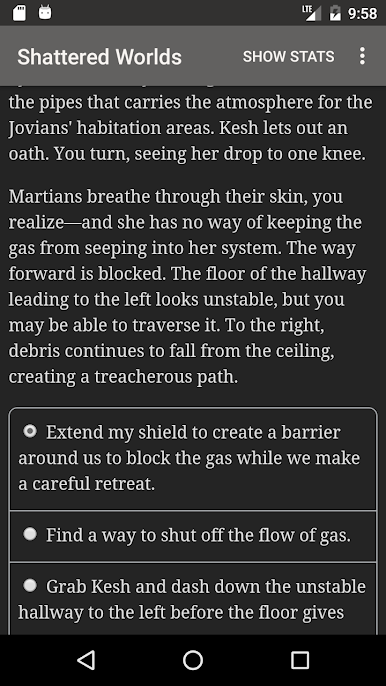Pick the grab Kesh and dash option

[x=193, y=598]
